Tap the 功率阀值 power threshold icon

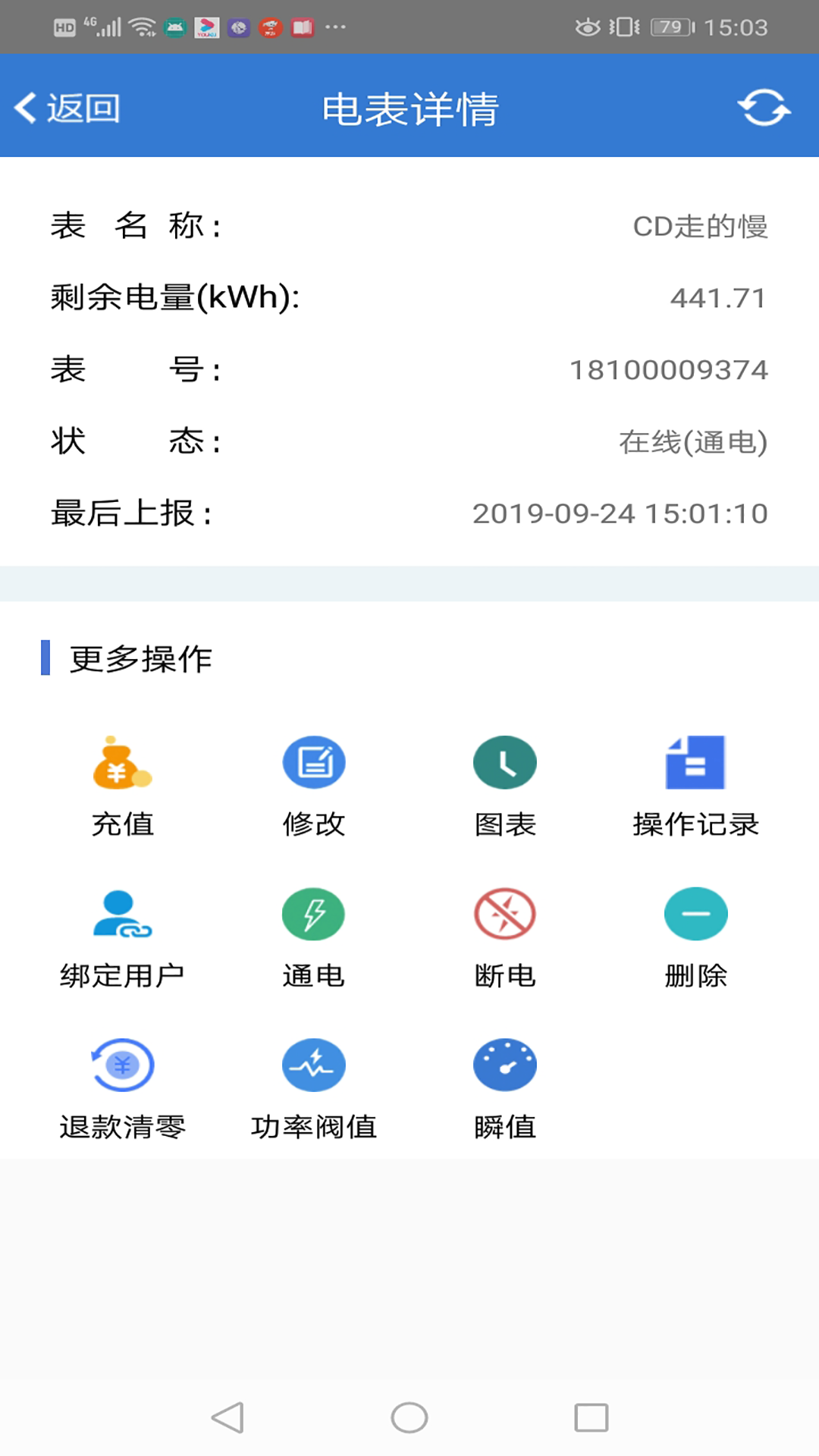point(314,1065)
